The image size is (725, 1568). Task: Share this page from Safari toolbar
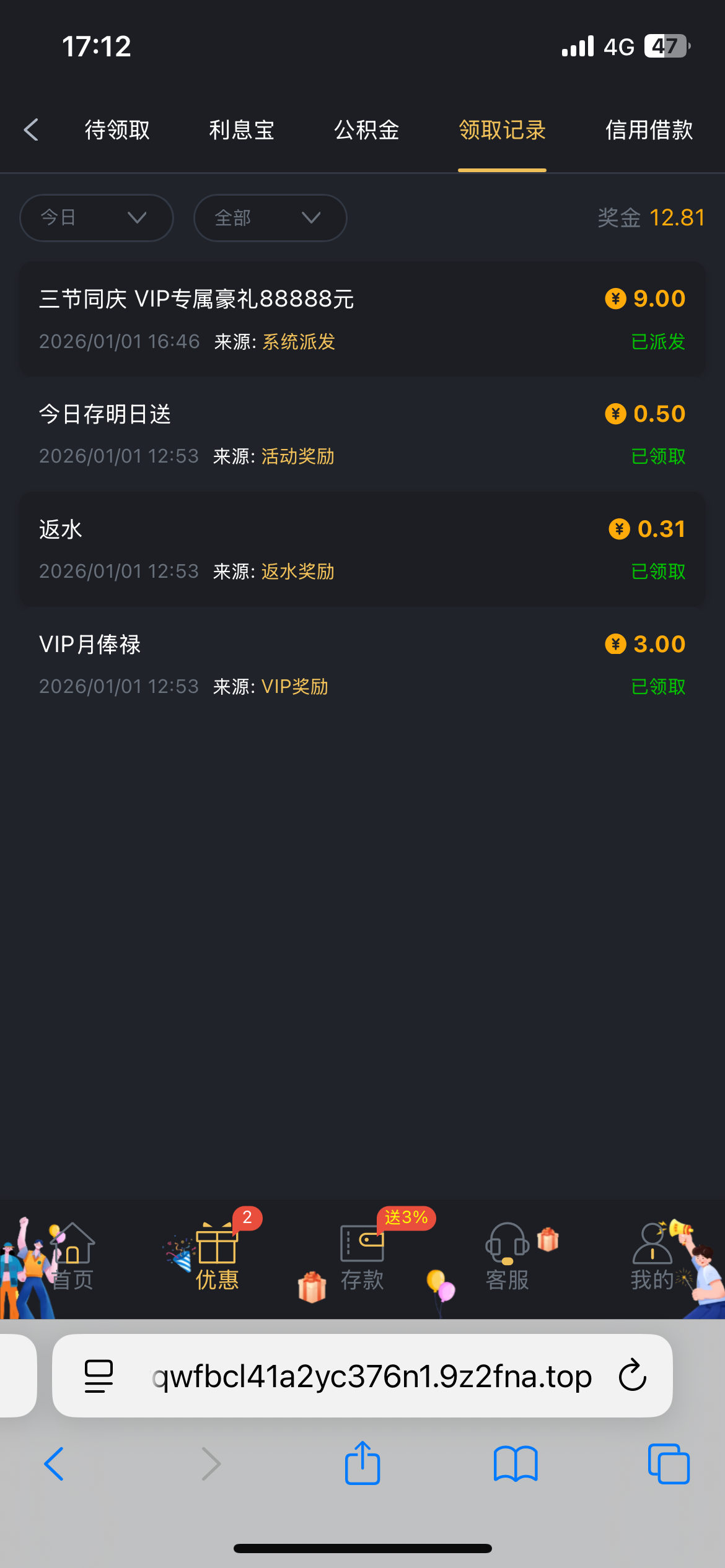[x=362, y=1464]
